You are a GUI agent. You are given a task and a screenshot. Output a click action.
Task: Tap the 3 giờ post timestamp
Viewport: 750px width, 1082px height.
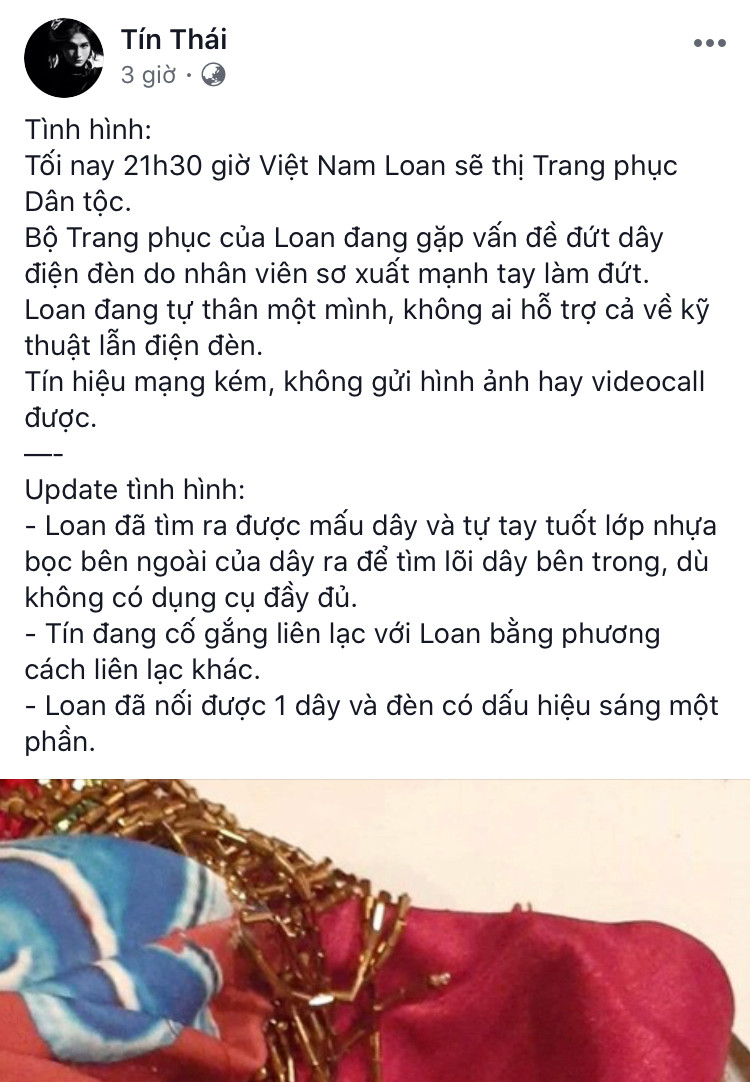click(x=148, y=75)
